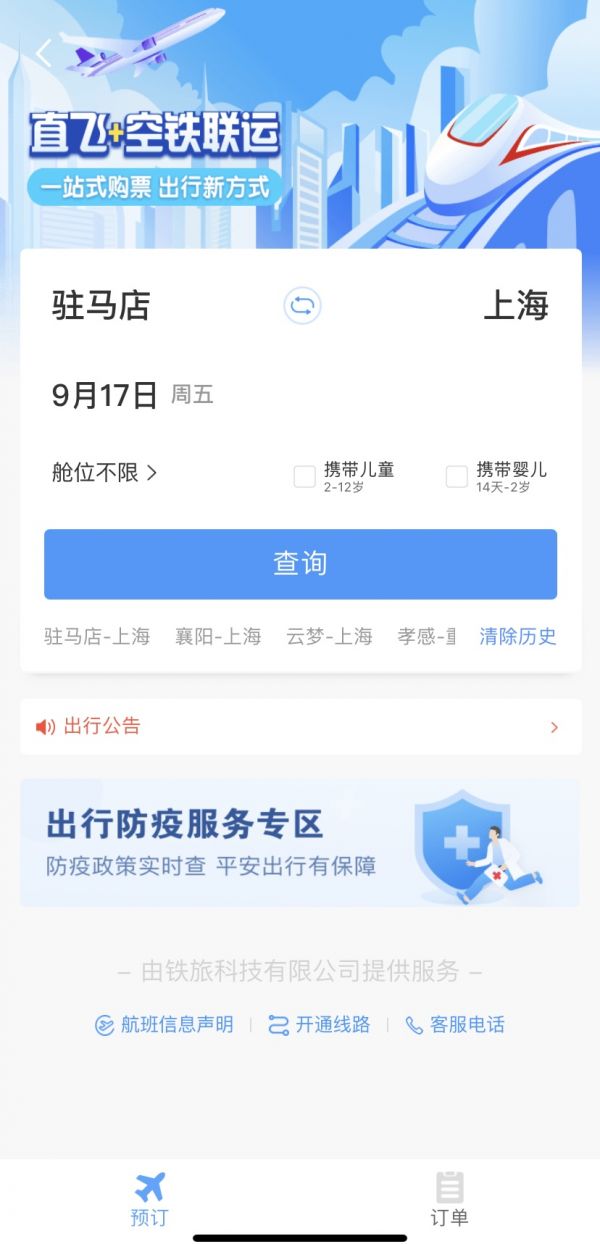This screenshot has height=1244, width=600.
Task: Open 客服电话 customer service
Action: [455, 1025]
